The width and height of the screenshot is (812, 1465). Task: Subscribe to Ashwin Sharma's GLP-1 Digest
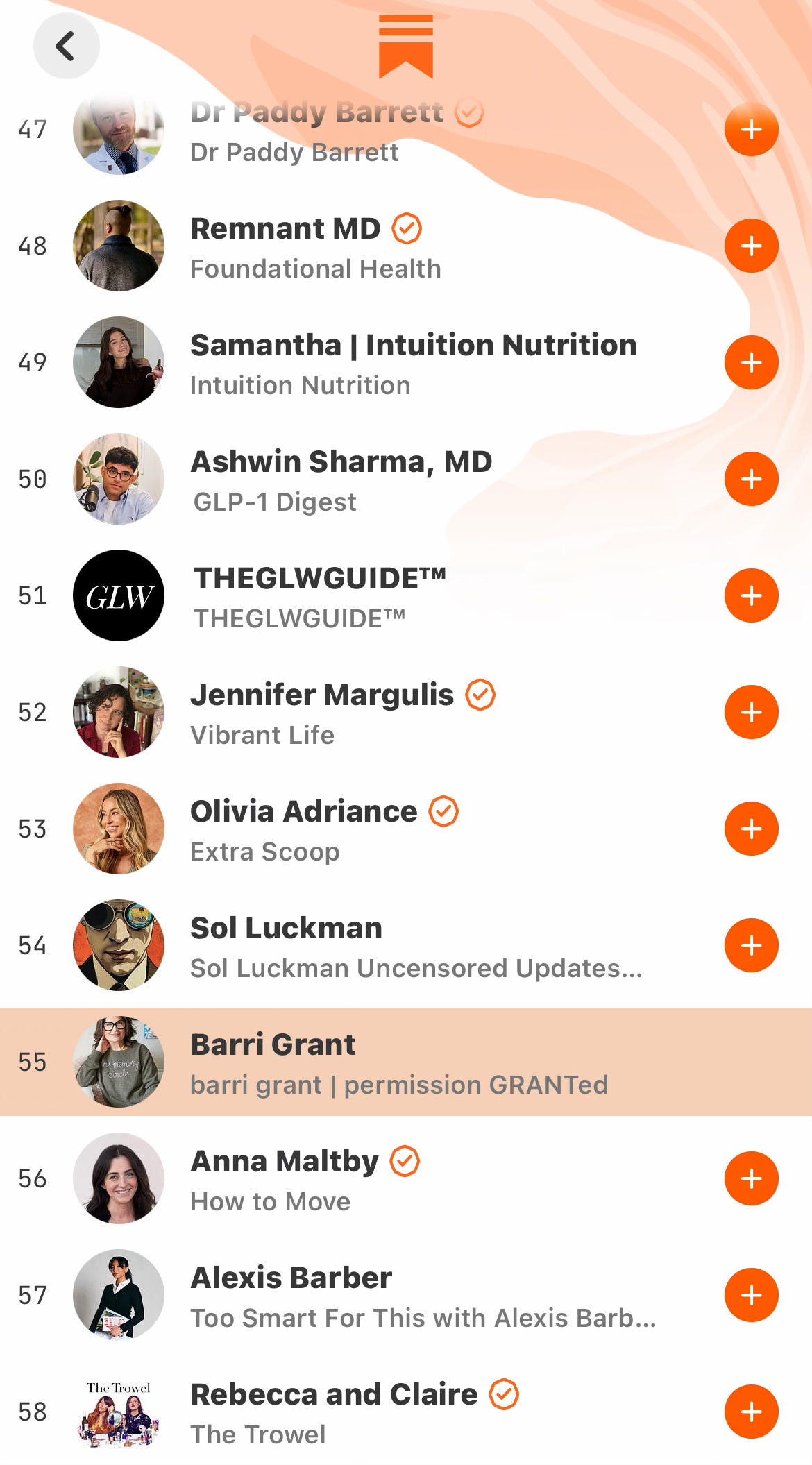(751, 479)
